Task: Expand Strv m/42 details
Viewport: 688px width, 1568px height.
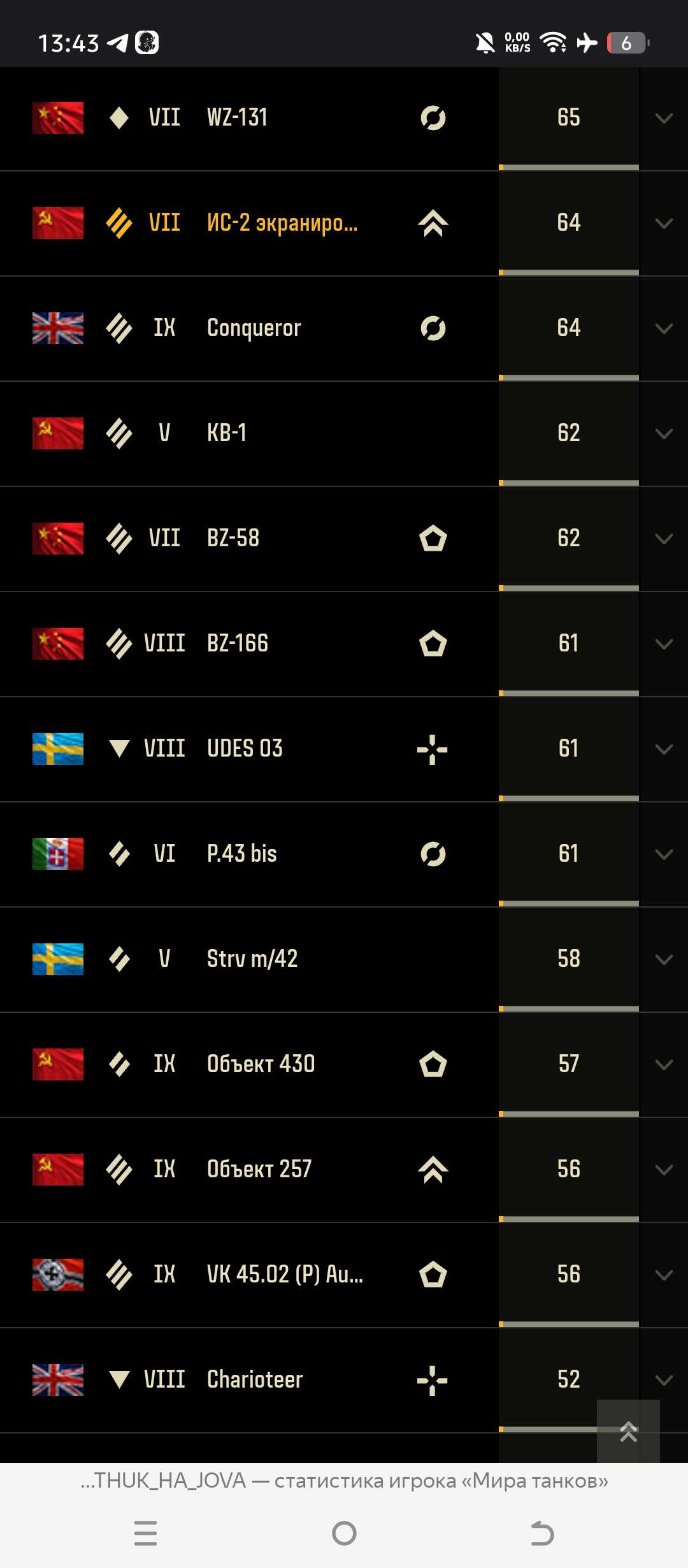Action: point(663,960)
